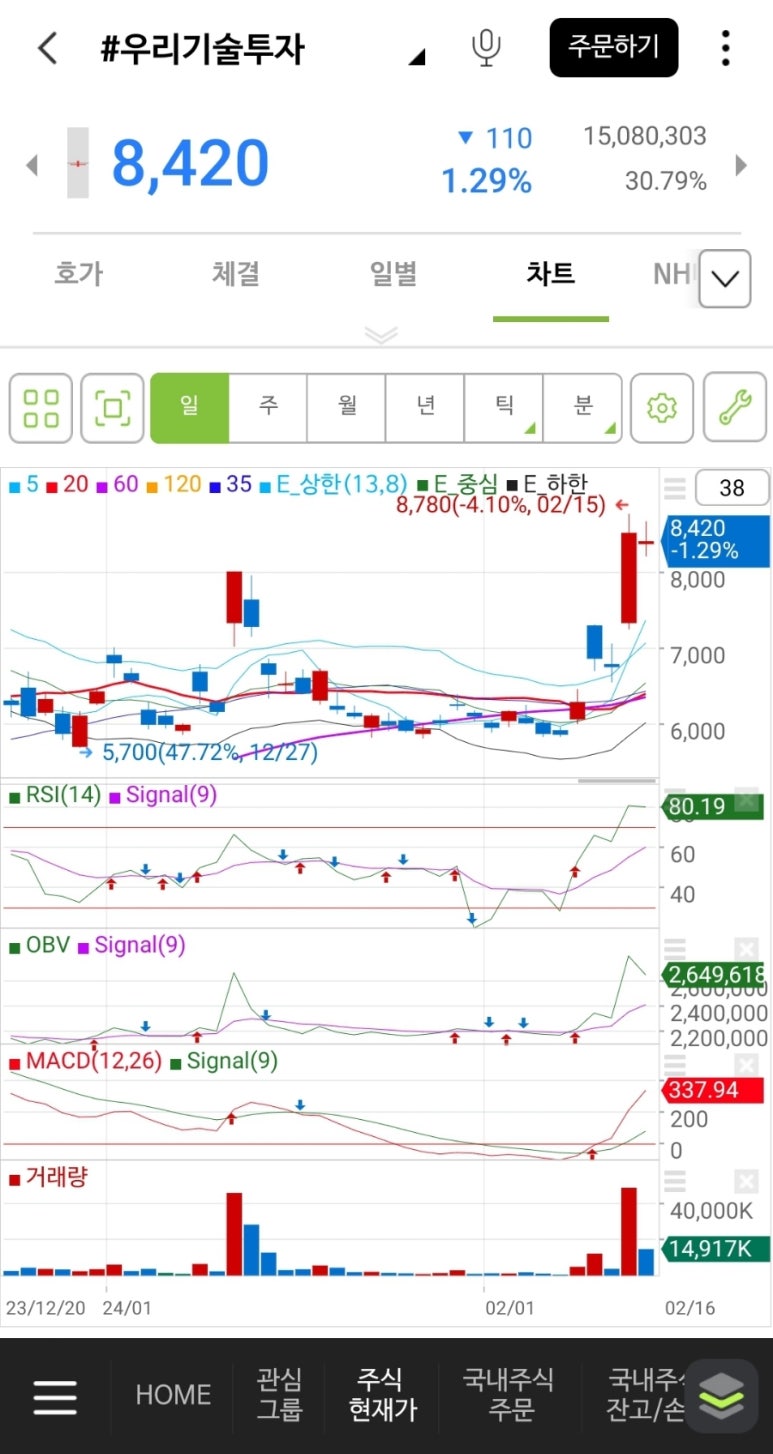Switch to the 체결 tab
This screenshot has width=773, height=1454.
coord(236,274)
